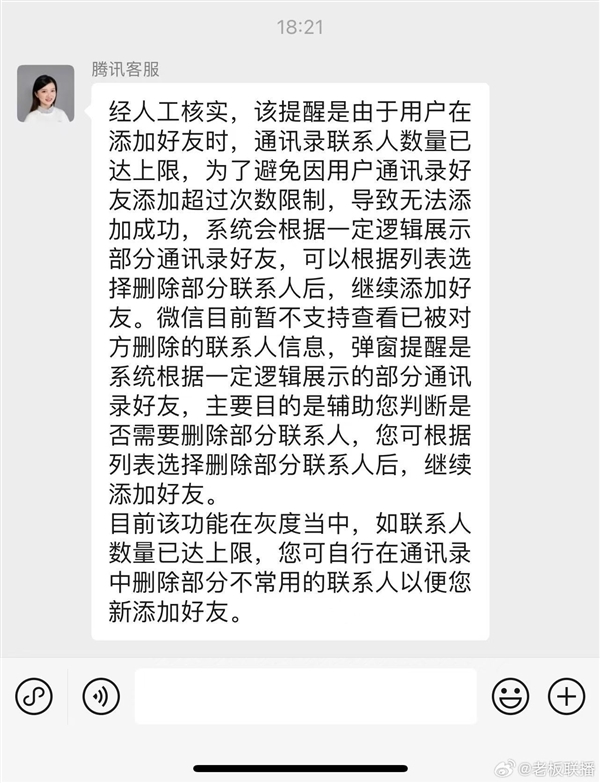Viewport: 600px width, 783px height.
Task: Open the plus attachments menu
Action: [x=567, y=696]
